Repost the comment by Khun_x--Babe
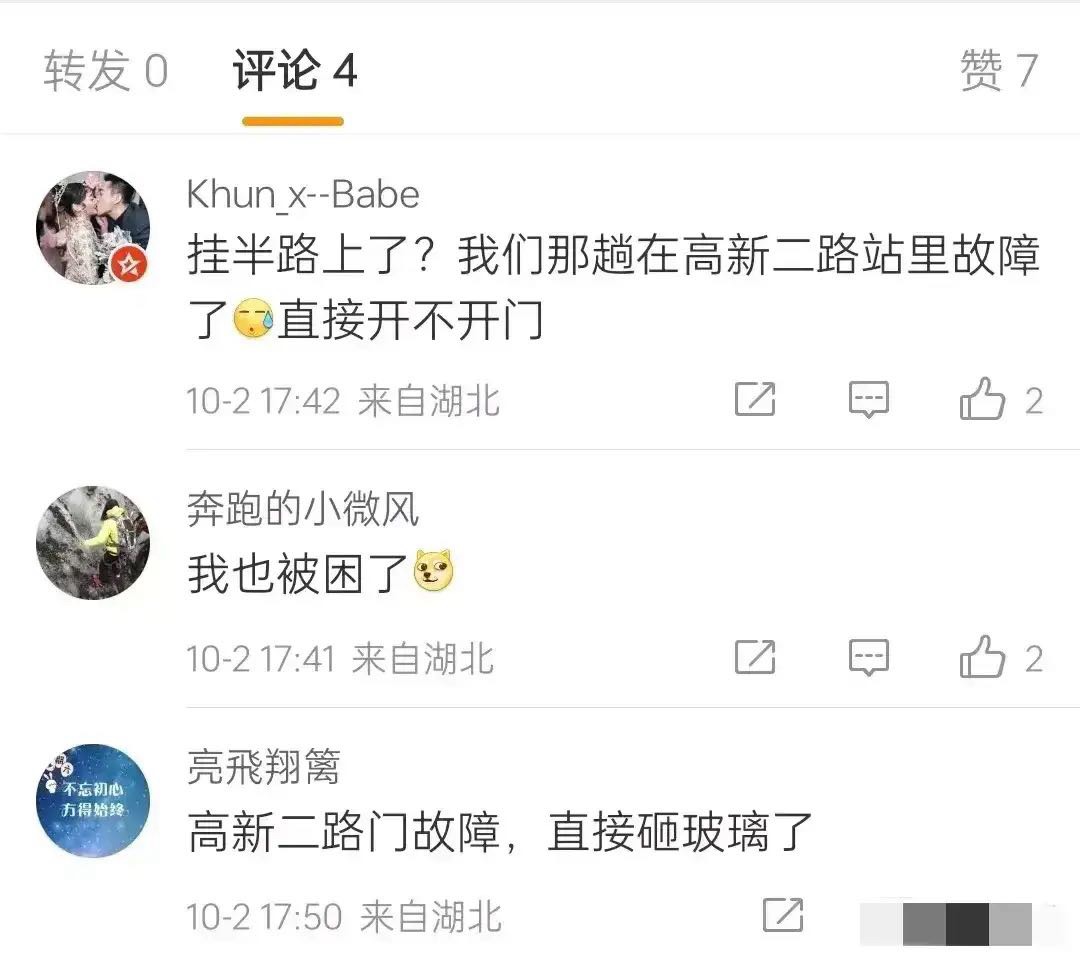Screen dimensions: 1080x953 tap(755, 400)
